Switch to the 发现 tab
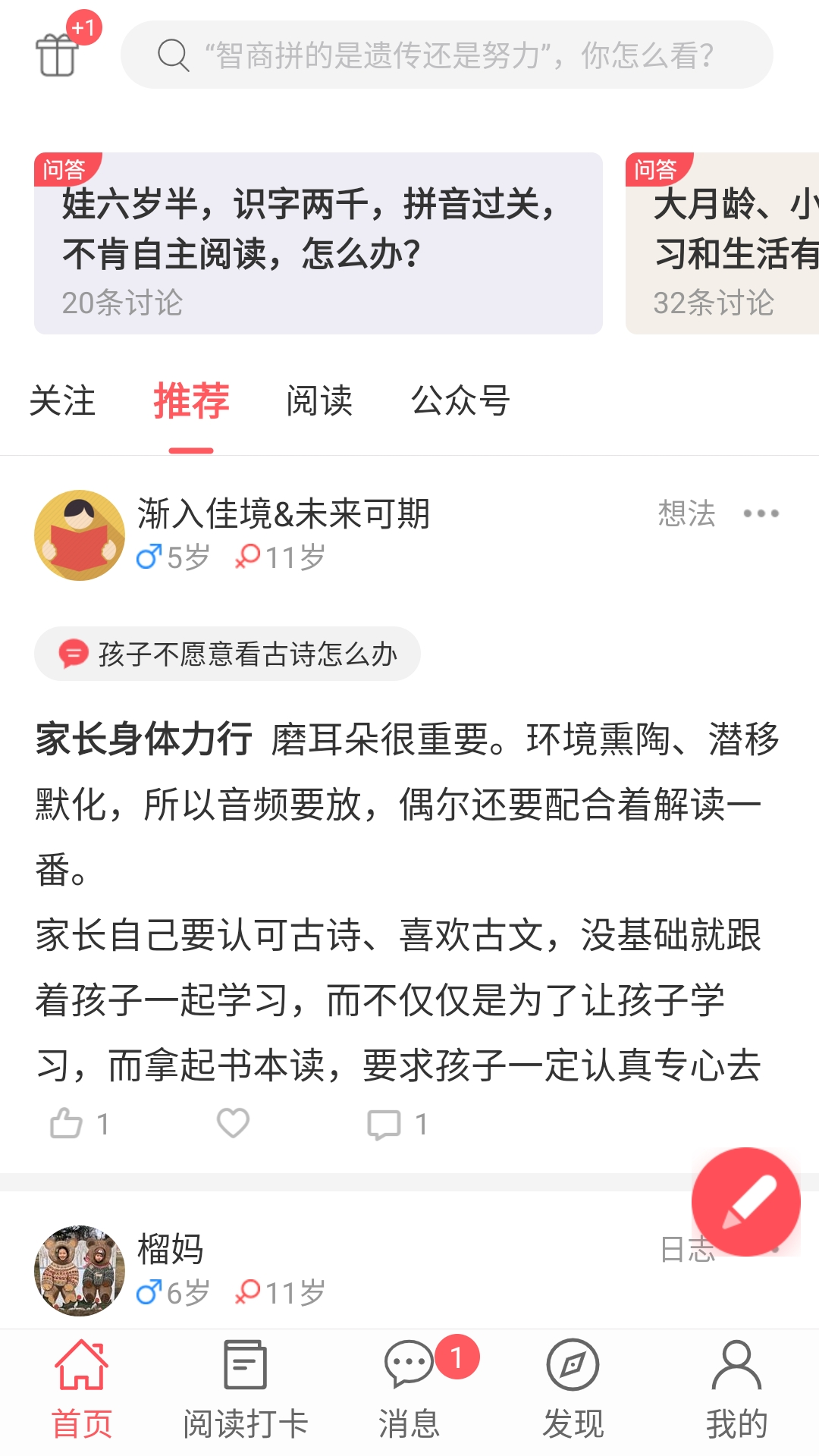Image resolution: width=819 pixels, height=1456 pixels. tap(573, 1389)
